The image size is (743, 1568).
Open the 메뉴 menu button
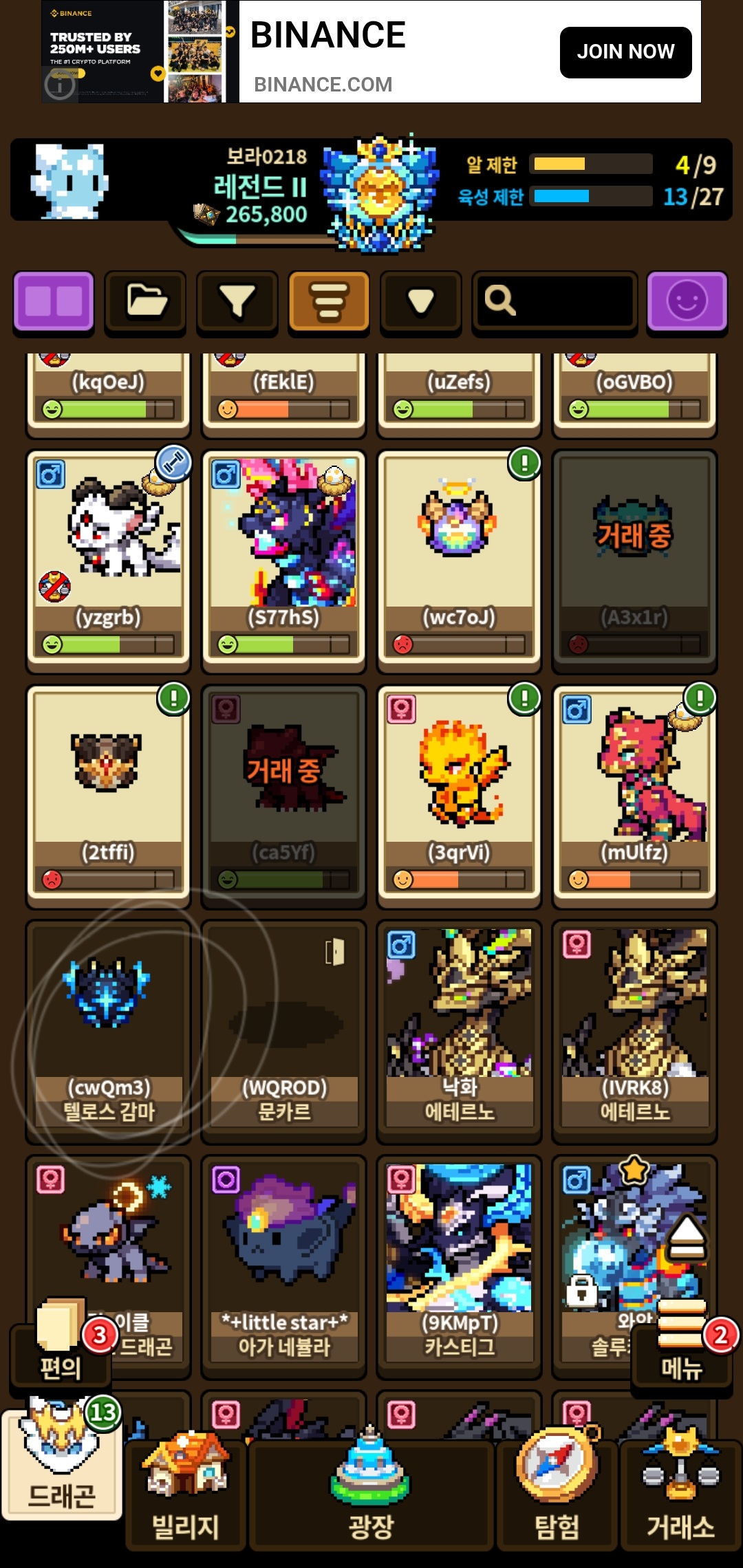point(682,1344)
